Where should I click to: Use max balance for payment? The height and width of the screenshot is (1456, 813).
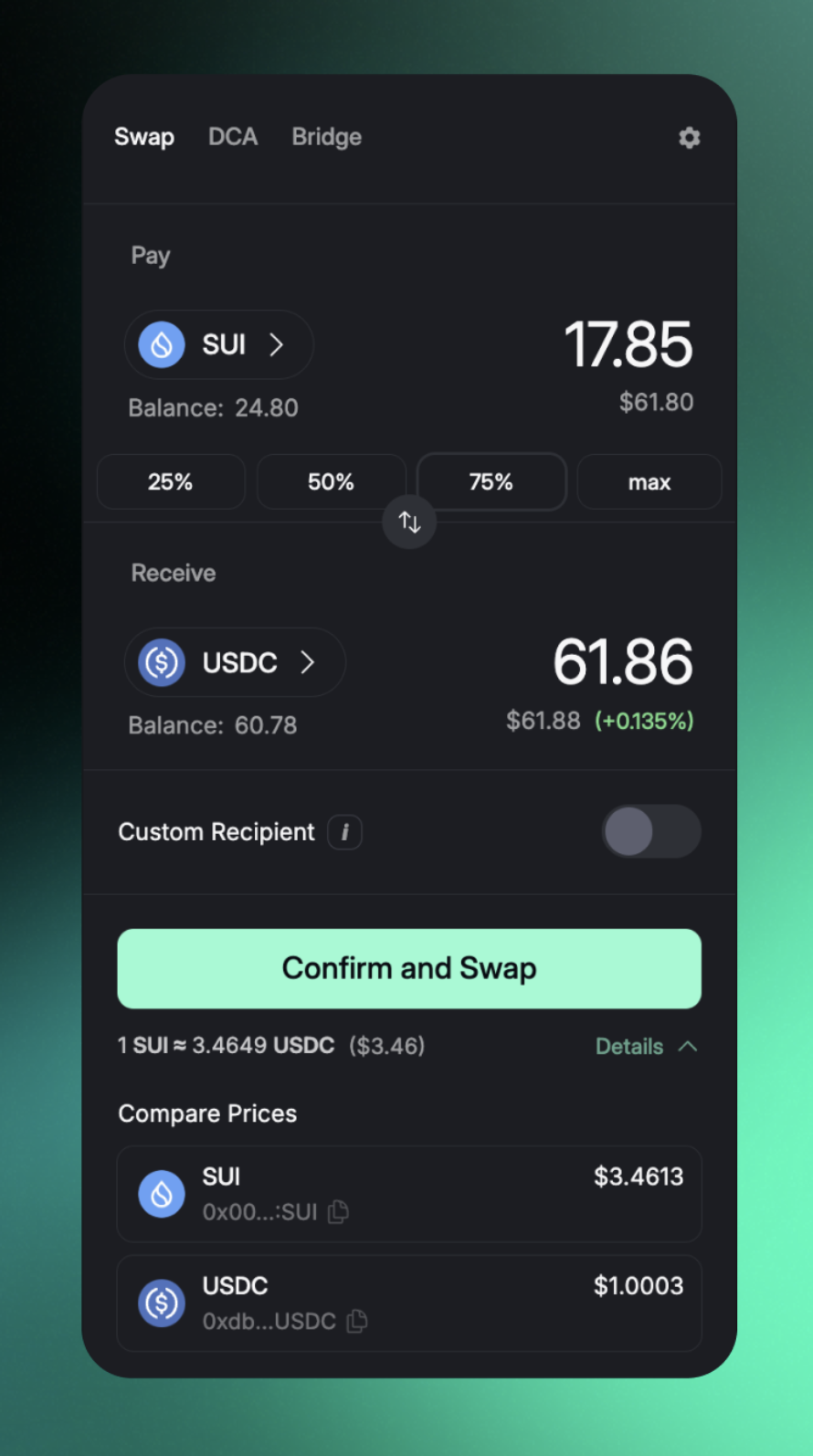click(649, 481)
